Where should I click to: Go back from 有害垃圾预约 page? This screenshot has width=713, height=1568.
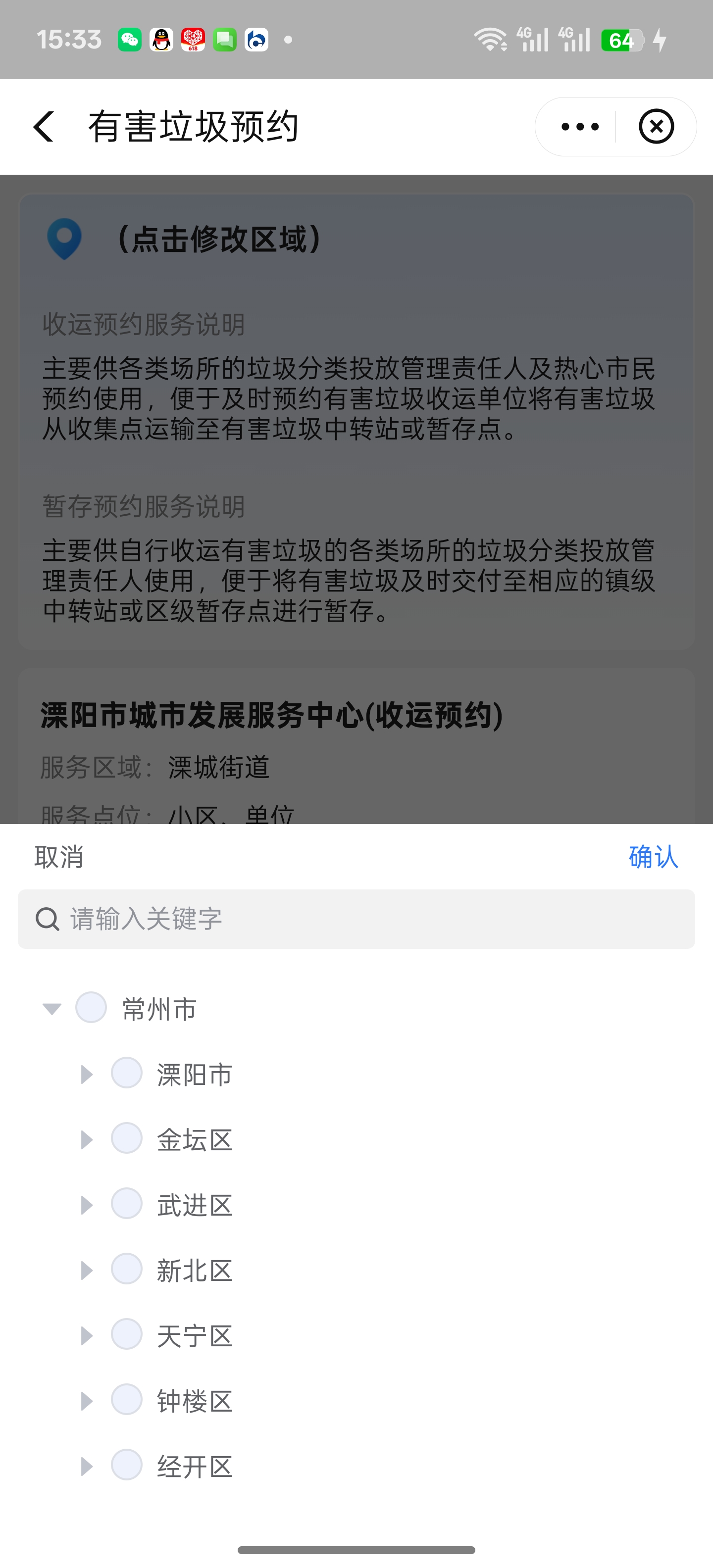point(44,127)
